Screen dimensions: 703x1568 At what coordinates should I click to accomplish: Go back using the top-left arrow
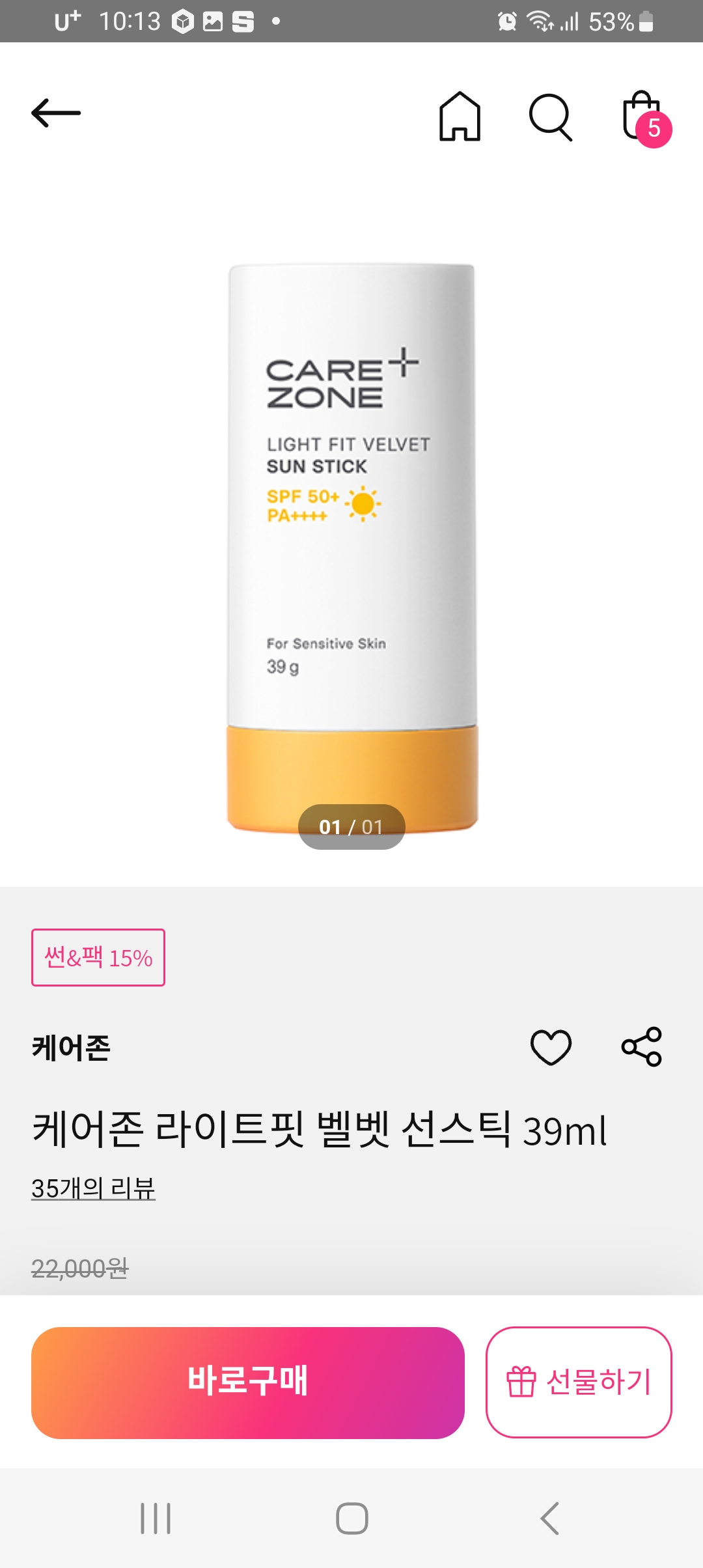(x=56, y=113)
